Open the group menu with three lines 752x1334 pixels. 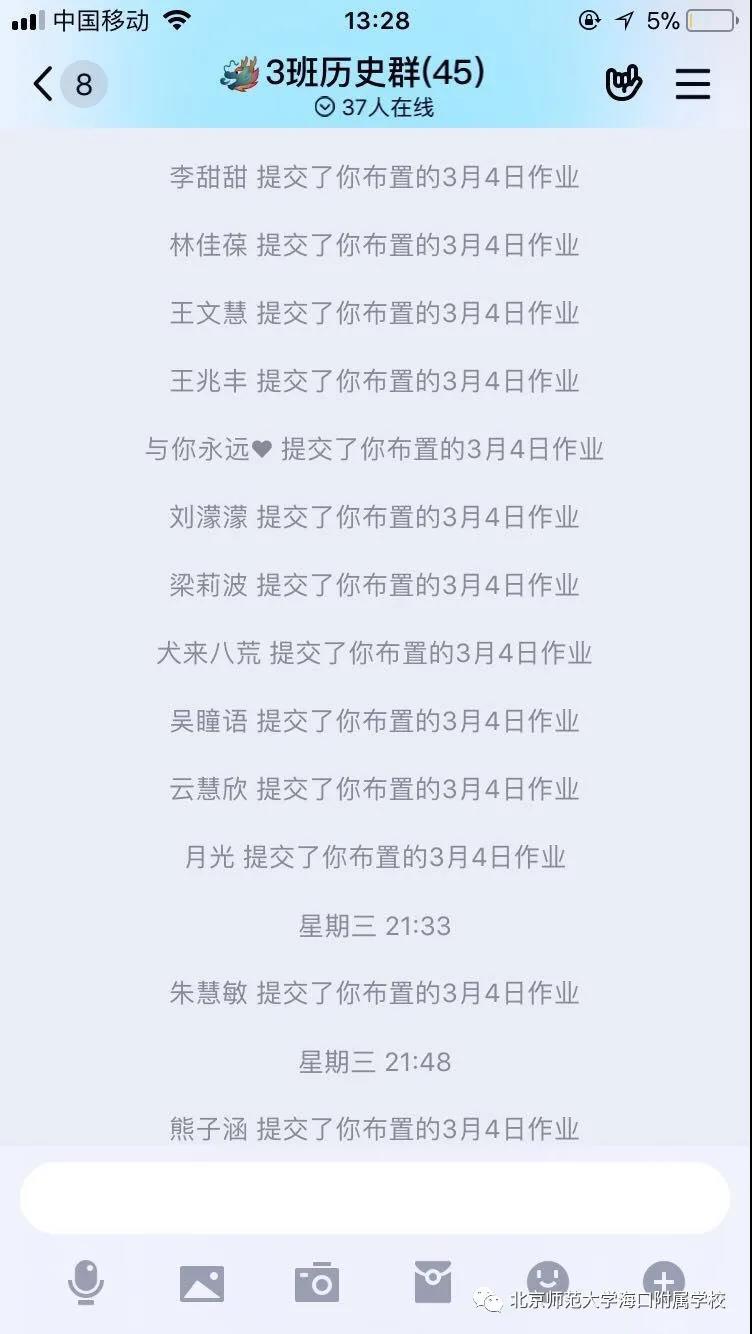pyautogui.click(x=692, y=84)
